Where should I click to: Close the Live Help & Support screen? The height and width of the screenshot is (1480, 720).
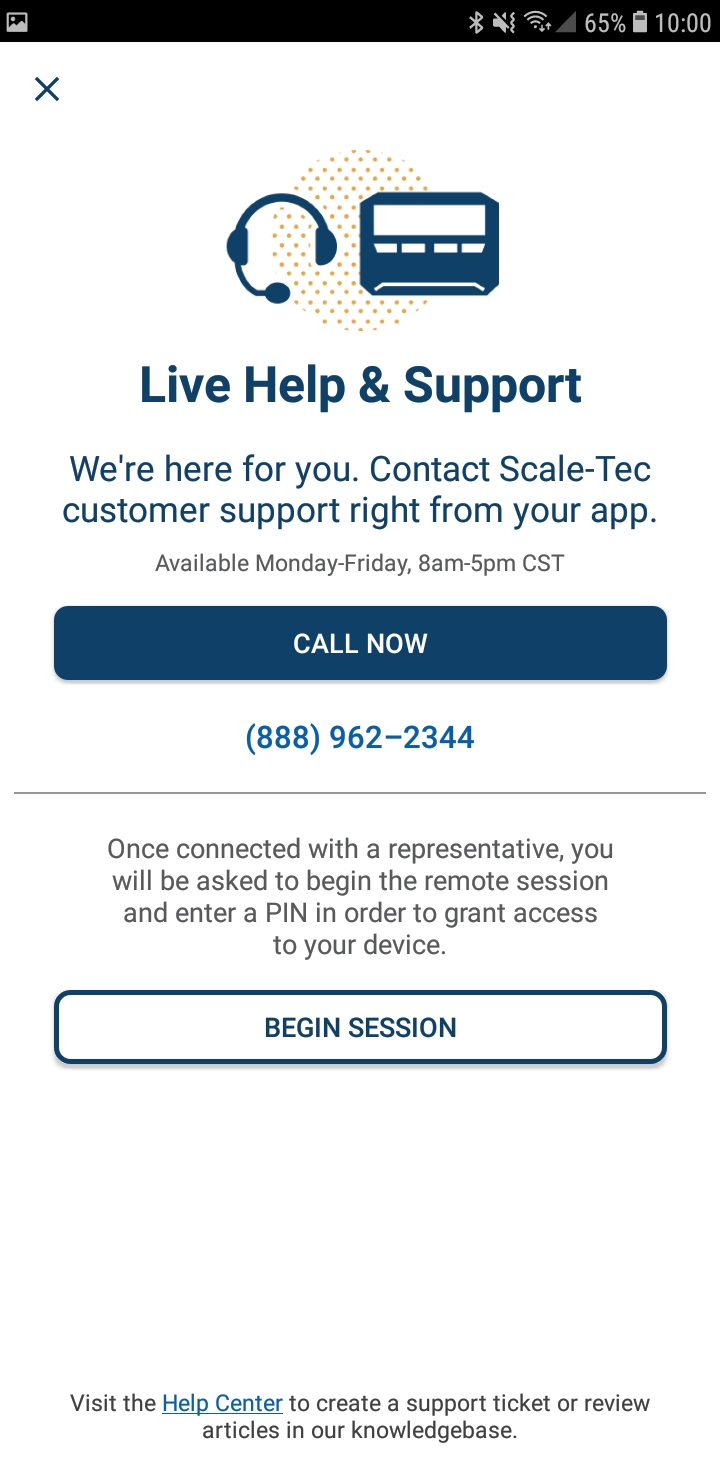coord(47,89)
